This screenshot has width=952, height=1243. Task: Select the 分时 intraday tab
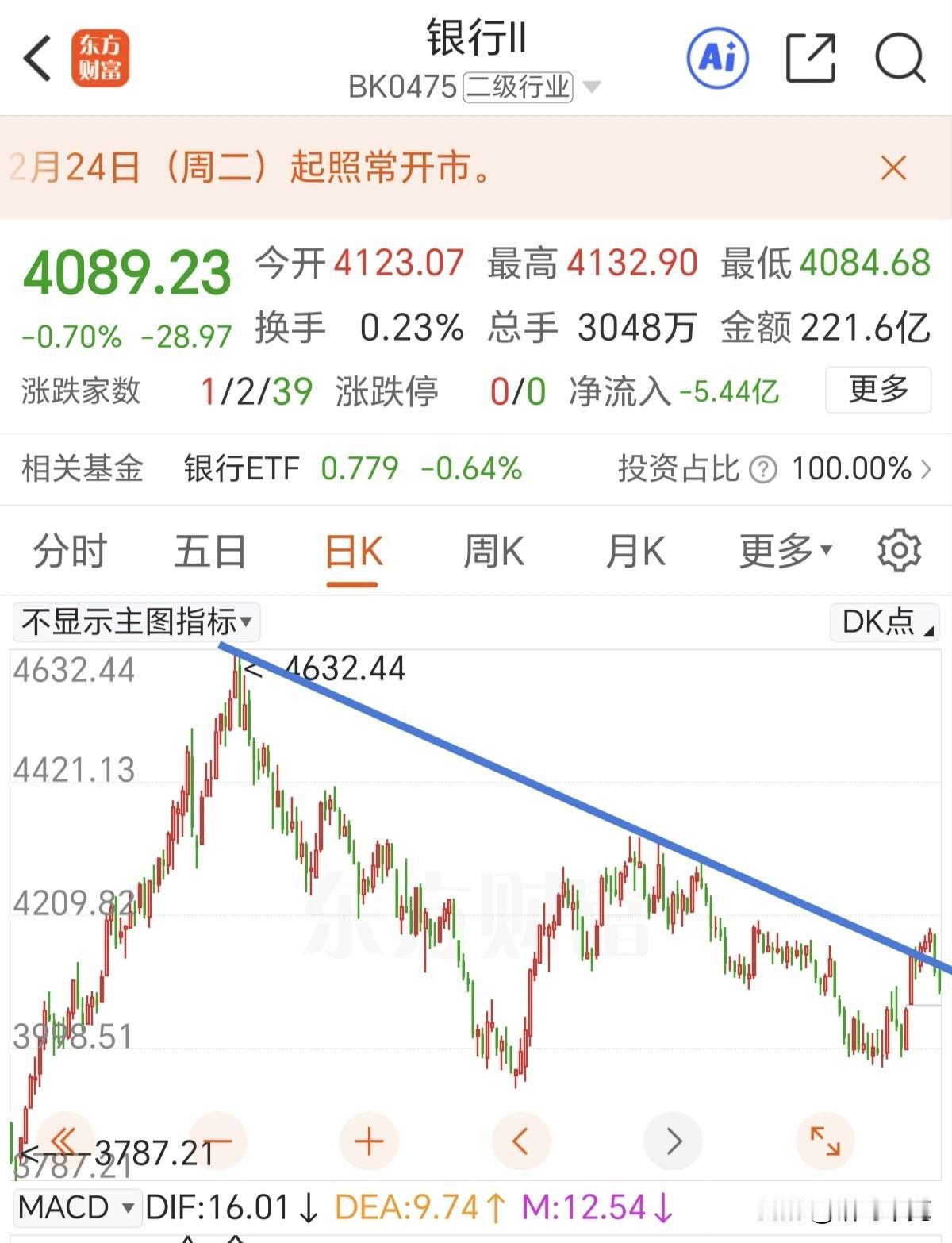69,552
